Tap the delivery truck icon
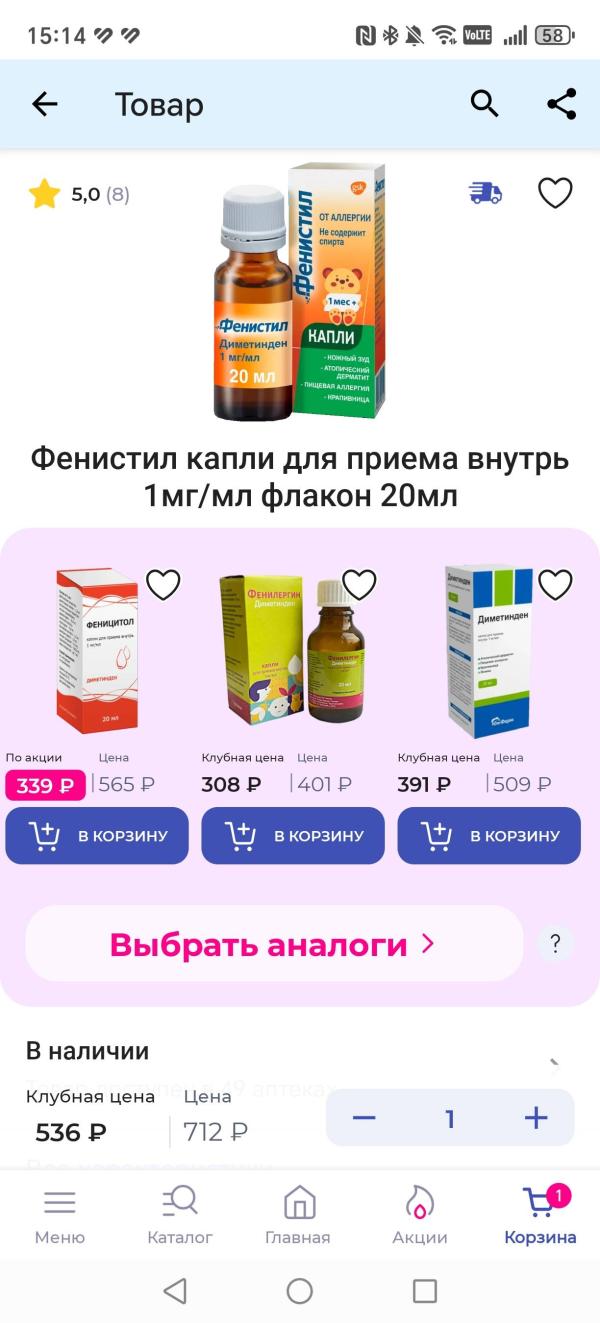The image size is (600, 1323). tap(485, 193)
